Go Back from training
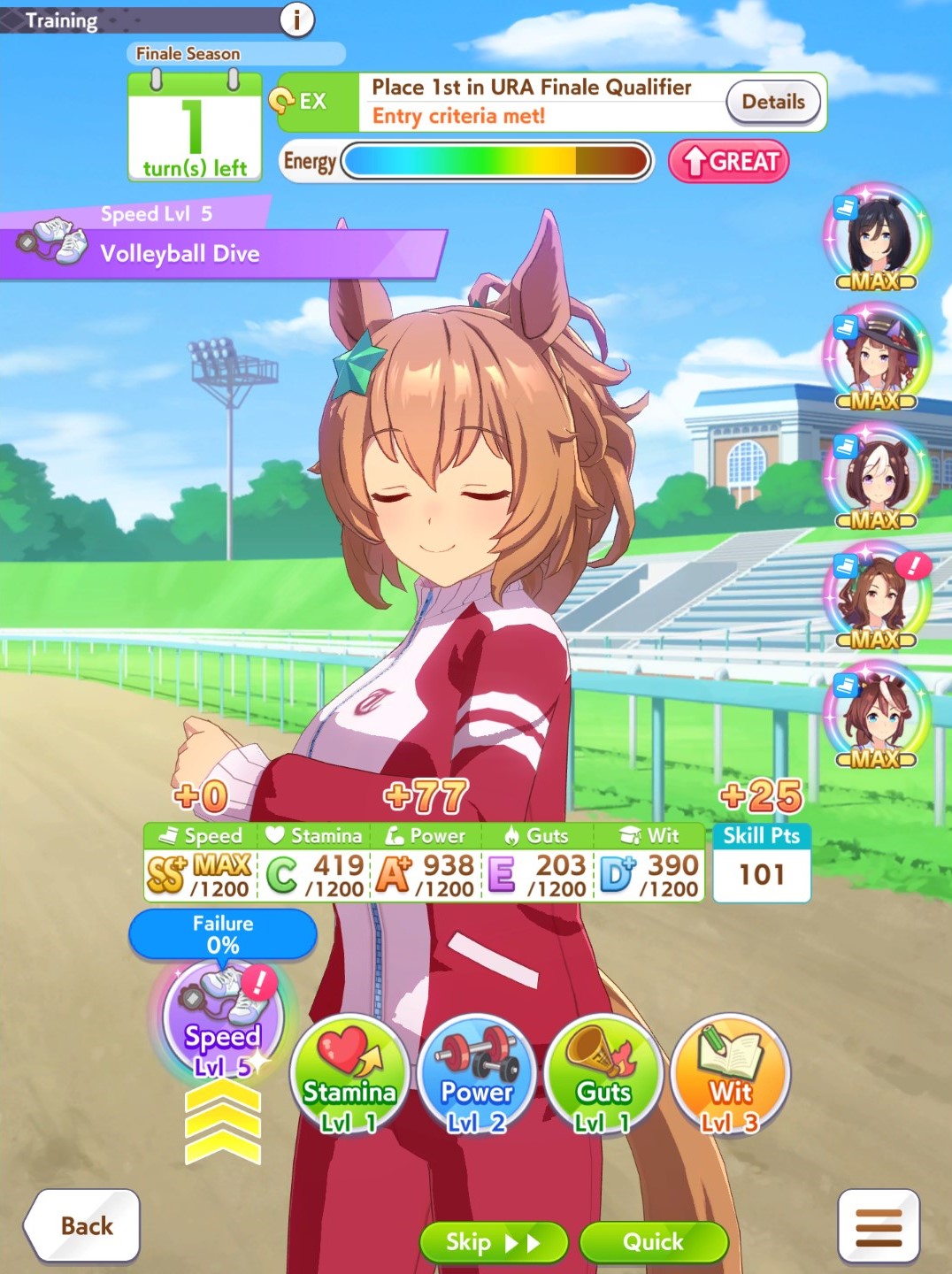Image resolution: width=952 pixels, height=1274 pixels. pyautogui.click(x=83, y=1225)
